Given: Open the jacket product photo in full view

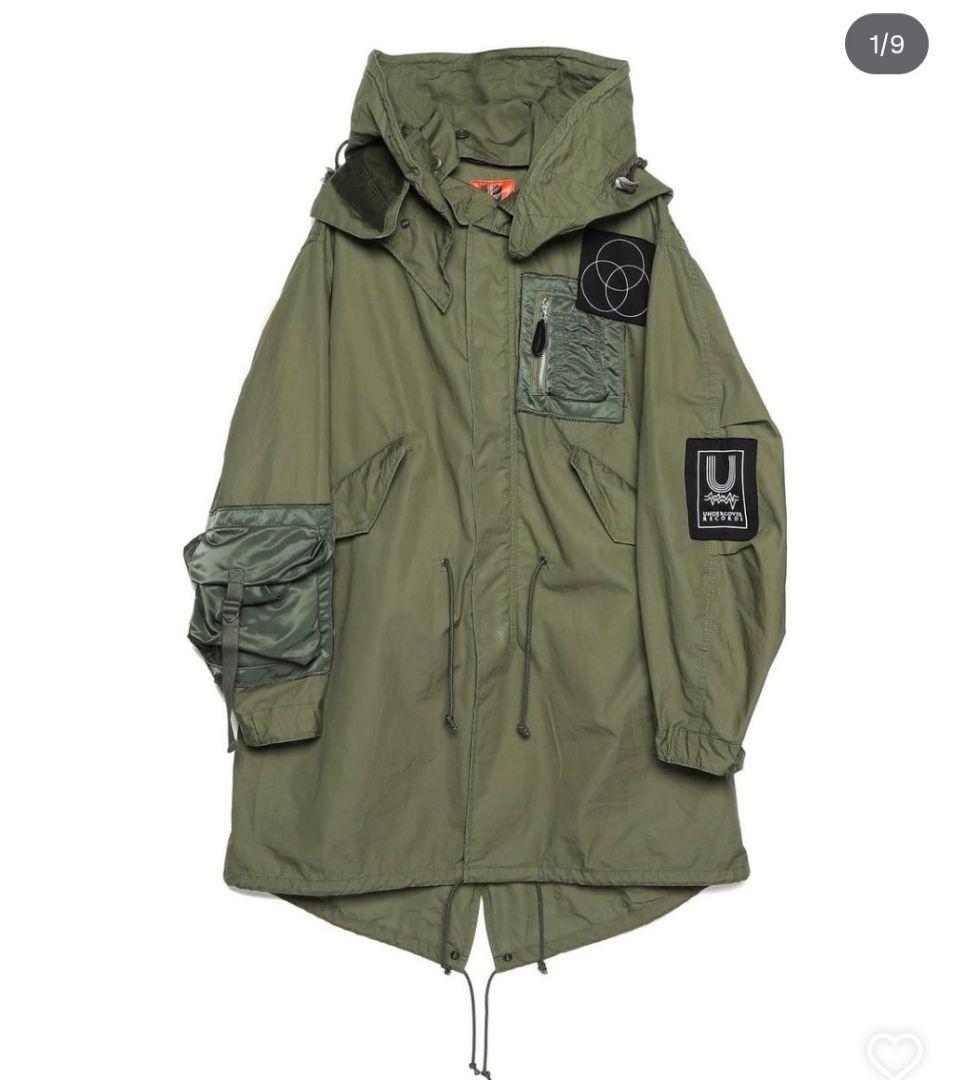Looking at the screenshot, I should (480, 540).
